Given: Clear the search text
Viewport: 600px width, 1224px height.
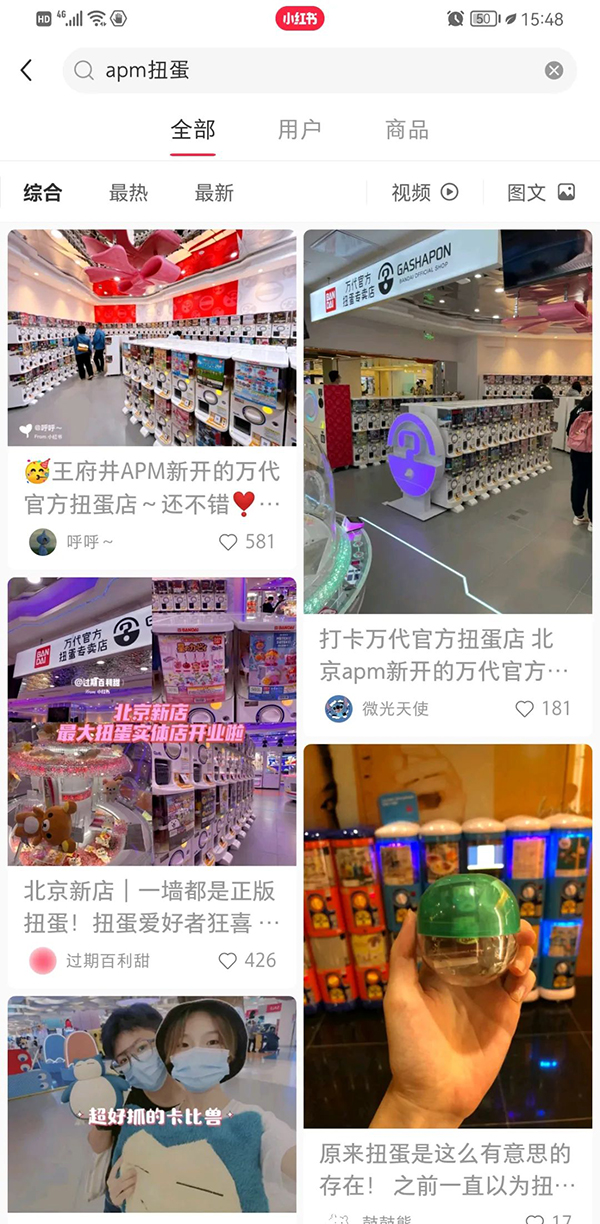Looking at the screenshot, I should 553,70.
